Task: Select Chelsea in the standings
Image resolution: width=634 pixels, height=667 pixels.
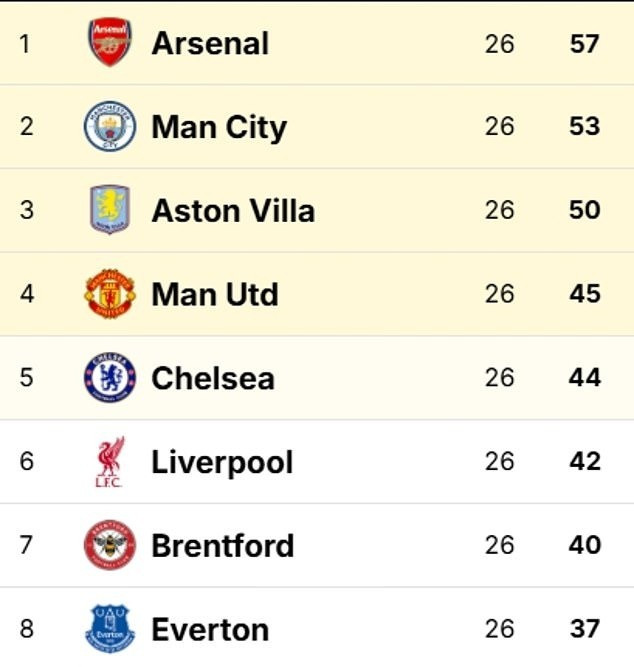Action: [212, 379]
